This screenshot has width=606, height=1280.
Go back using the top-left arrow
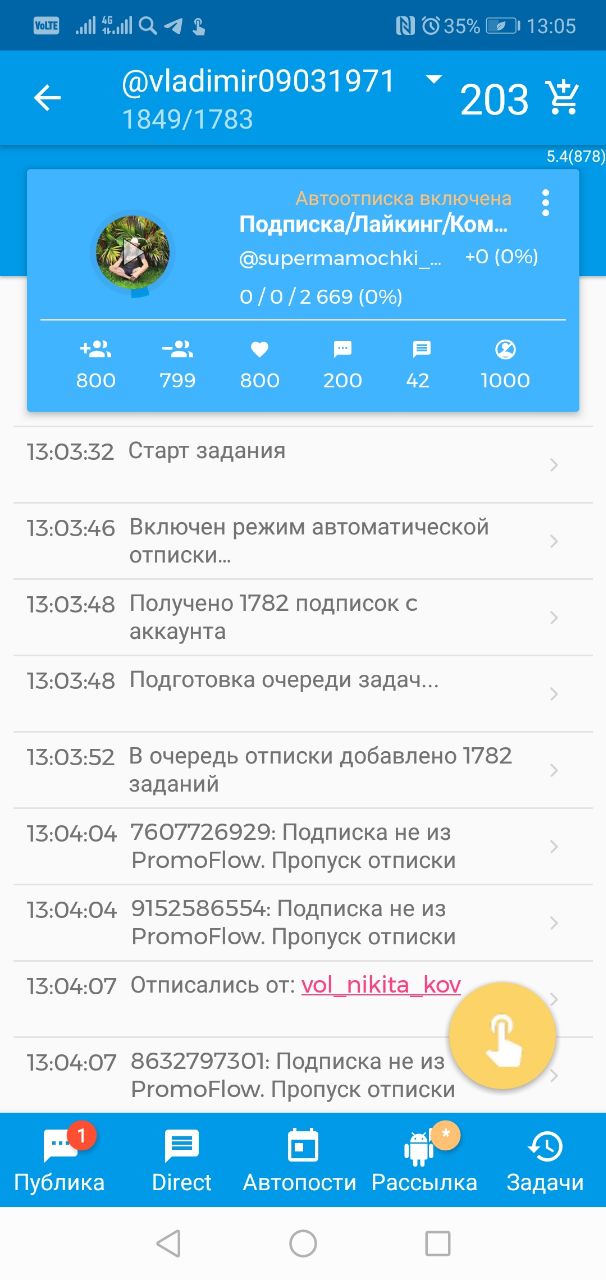pyautogui.click(x=47, y=97)
